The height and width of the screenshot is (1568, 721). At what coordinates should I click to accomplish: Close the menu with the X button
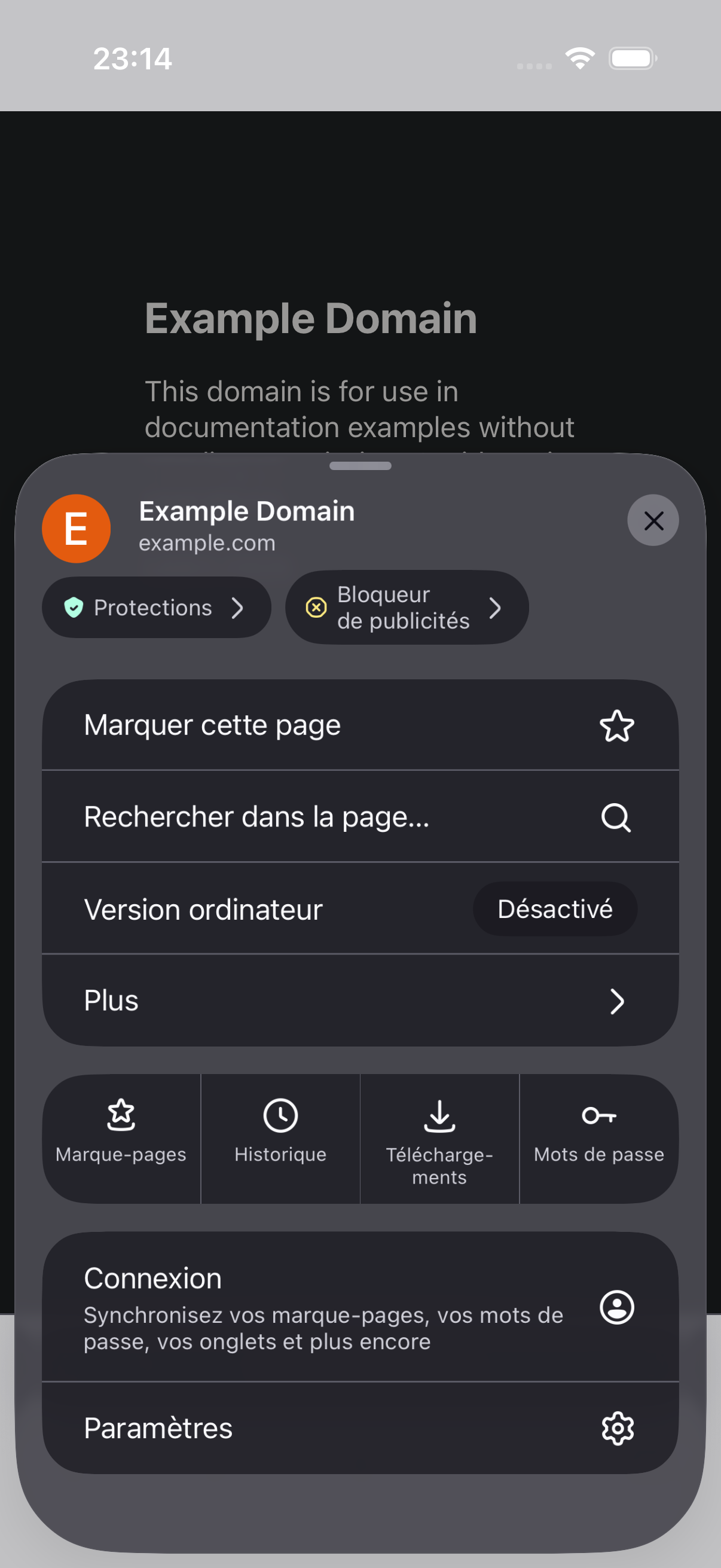coord(653,520)
